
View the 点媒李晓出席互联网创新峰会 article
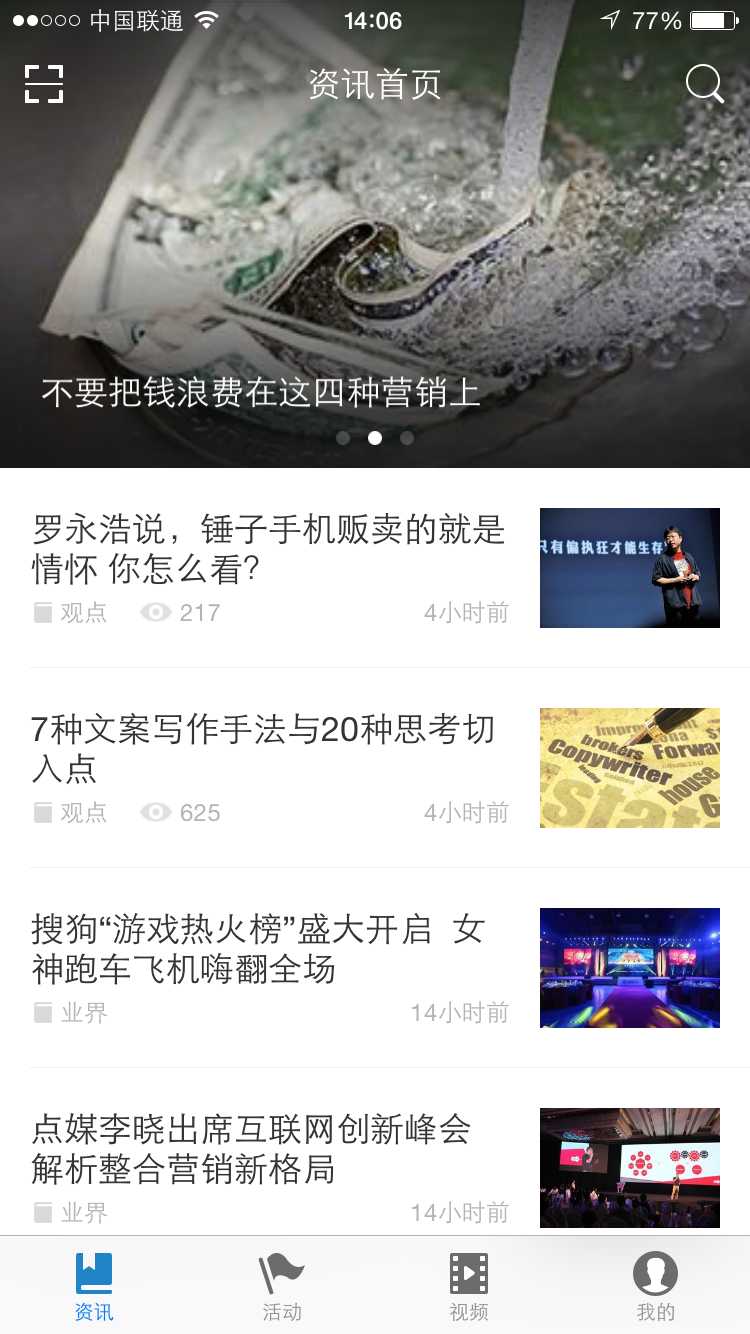click(x=251, y=1149)
